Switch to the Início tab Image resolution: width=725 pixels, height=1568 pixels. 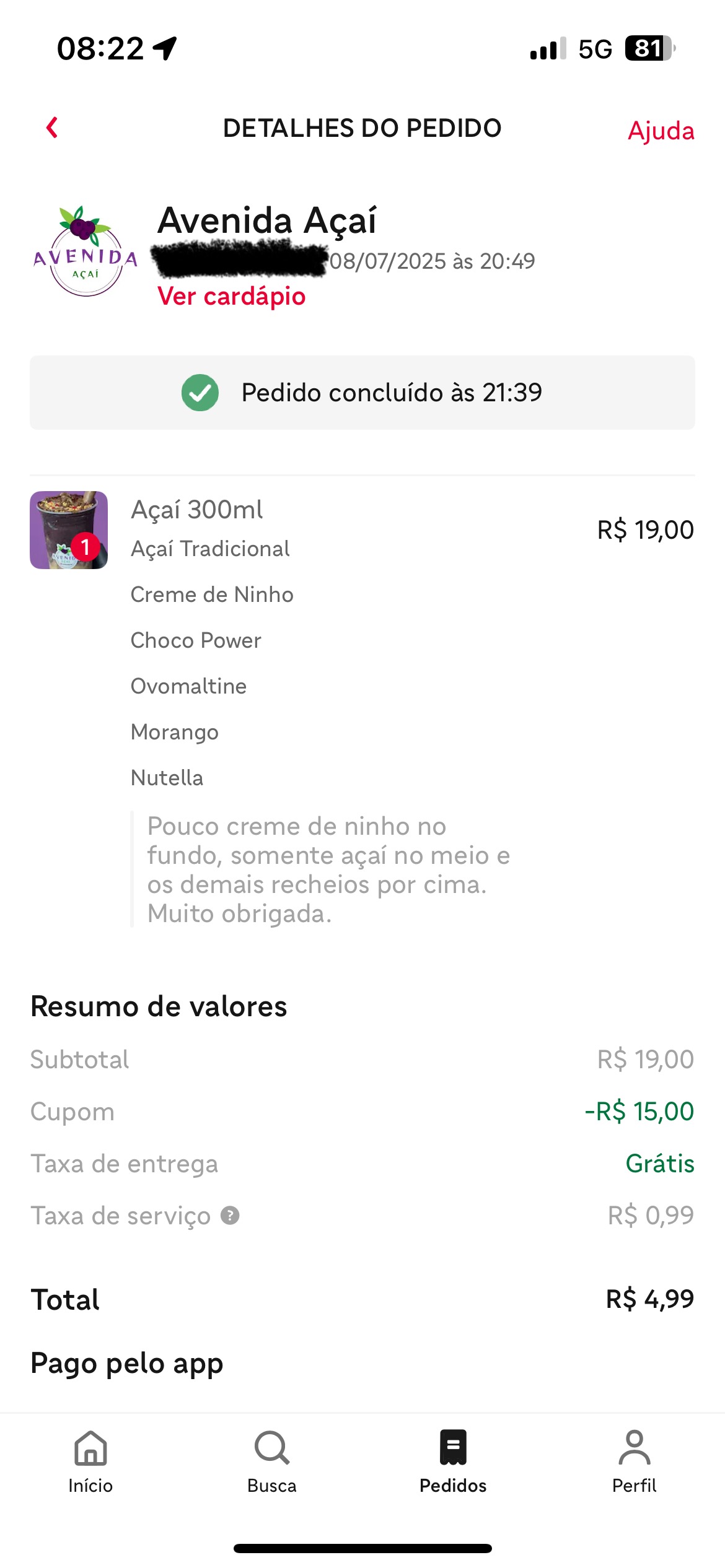coord(90,1462)
